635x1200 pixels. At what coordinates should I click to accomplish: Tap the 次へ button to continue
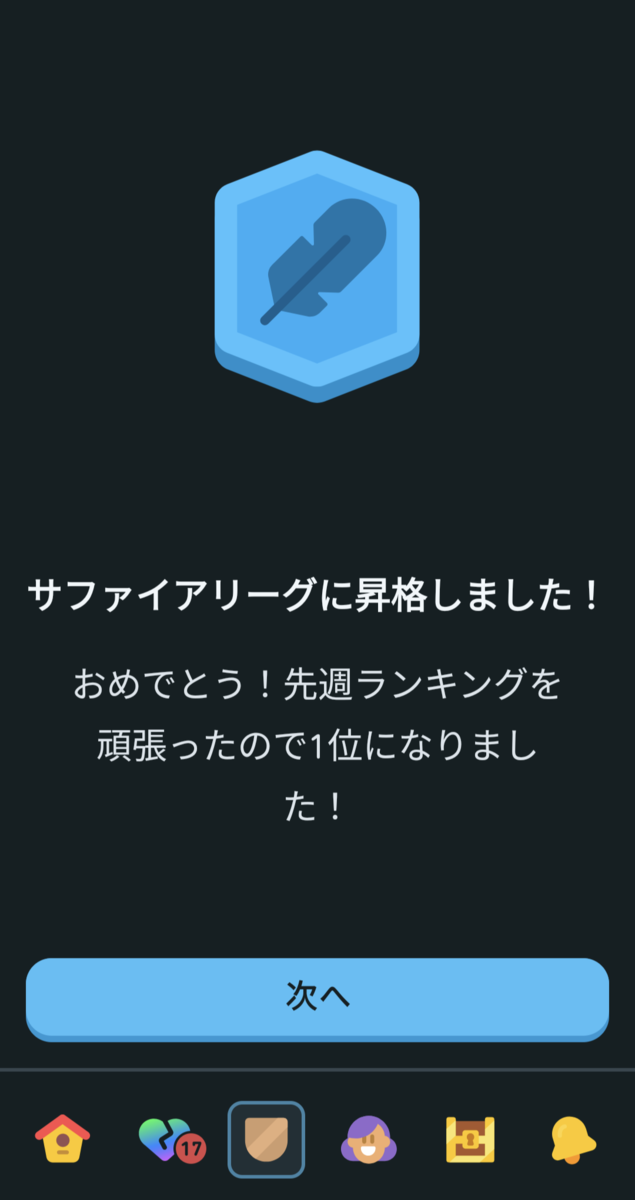(x=317, y=997)
